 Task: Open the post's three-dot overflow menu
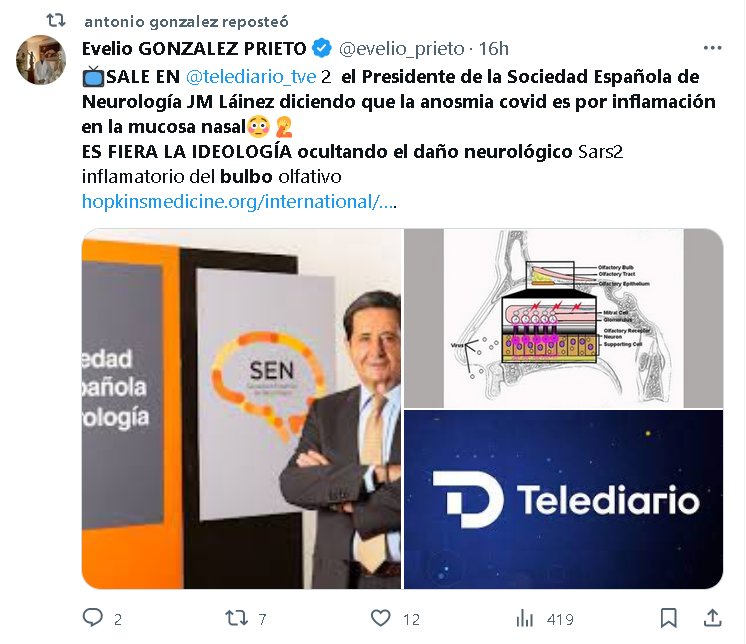tap(712, 48)
